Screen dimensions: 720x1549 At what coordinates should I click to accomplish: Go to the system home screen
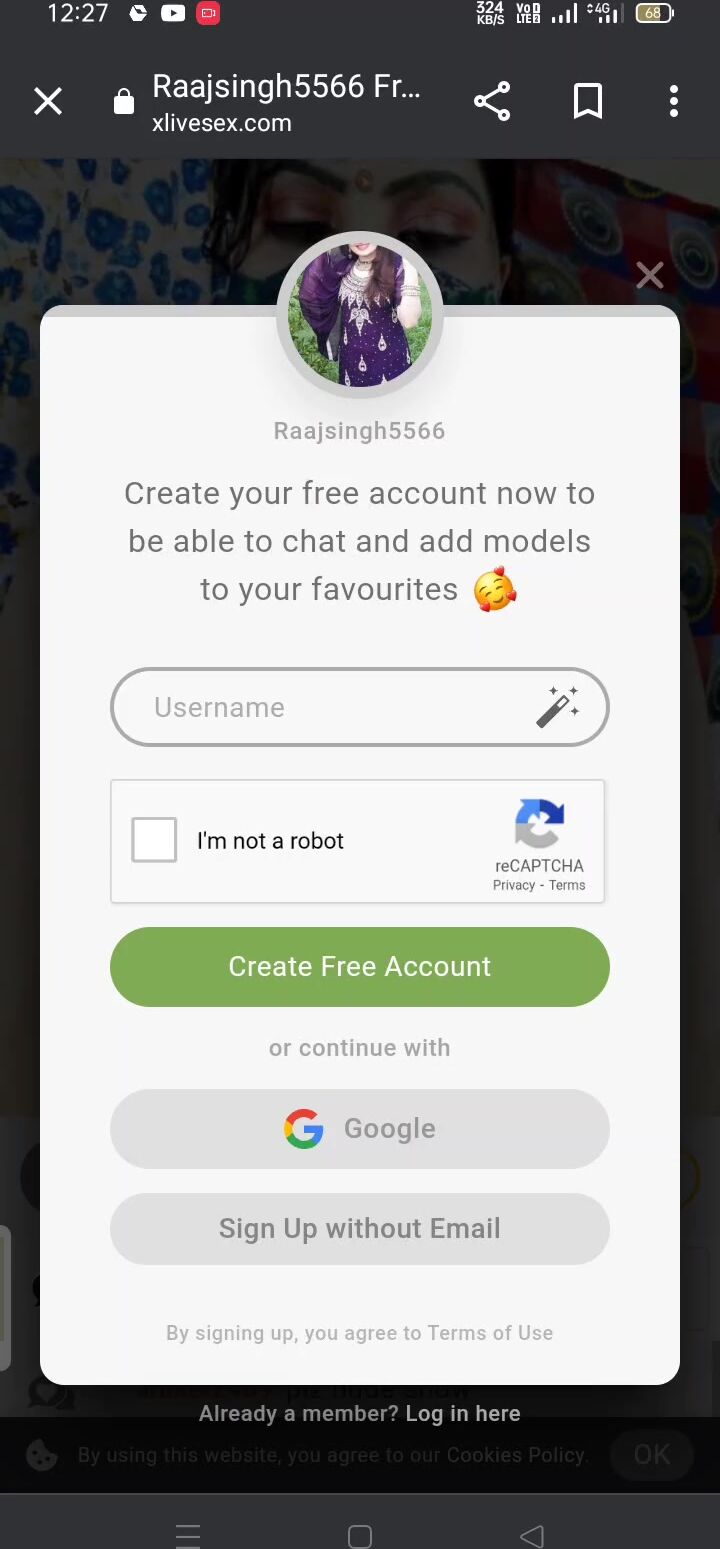(x=360, y=1536)
